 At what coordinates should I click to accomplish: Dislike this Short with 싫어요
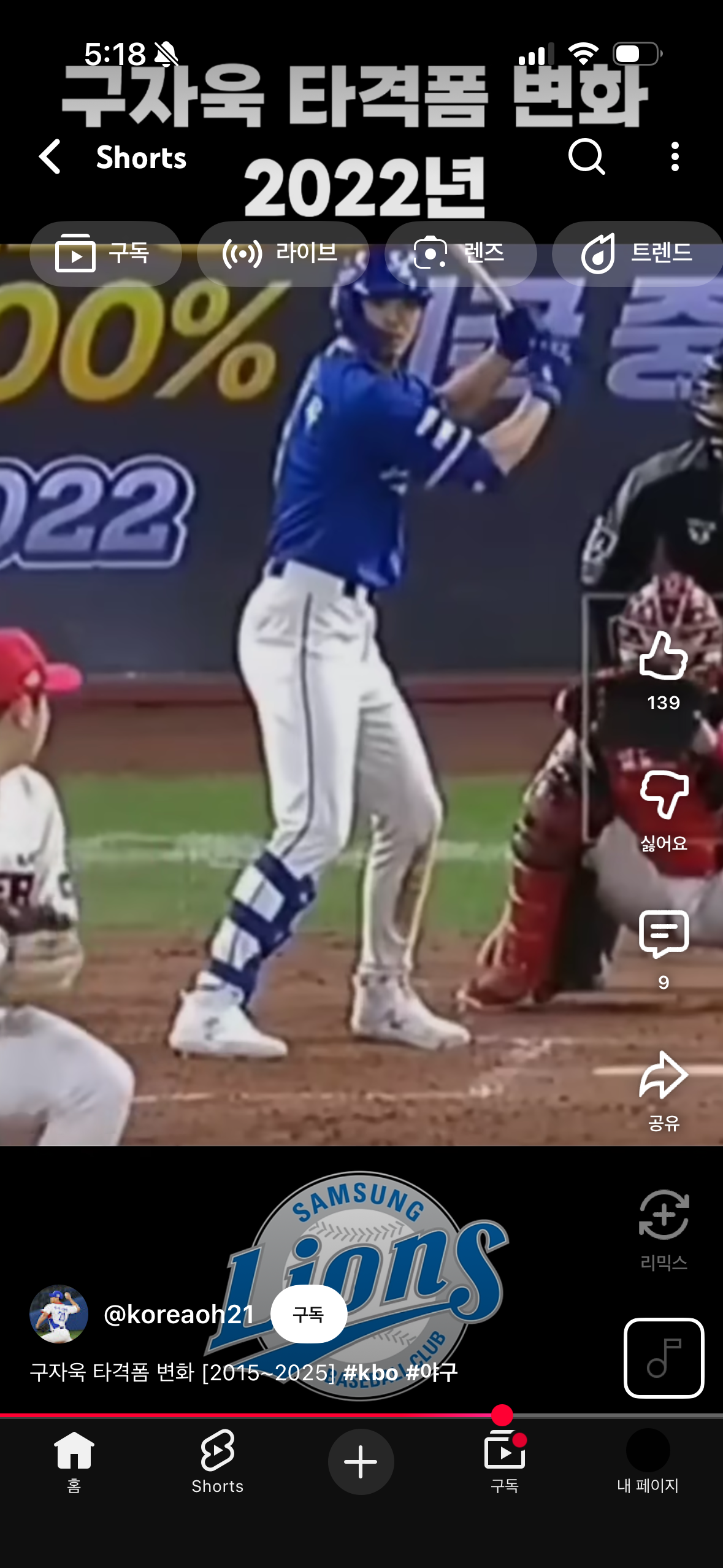(x=664, y=796)
